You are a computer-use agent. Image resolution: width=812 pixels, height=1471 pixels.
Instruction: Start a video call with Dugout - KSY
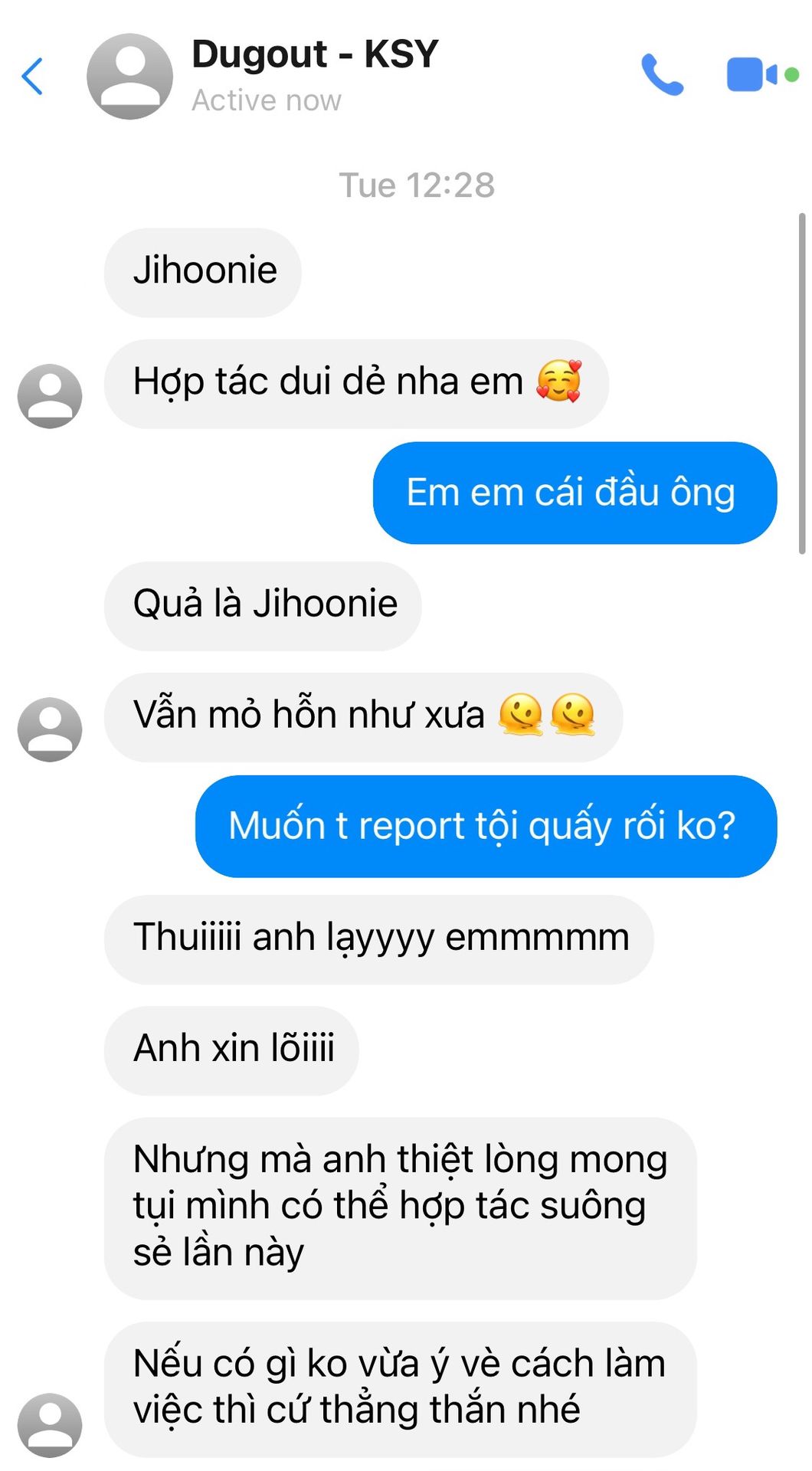click(752, 74)
